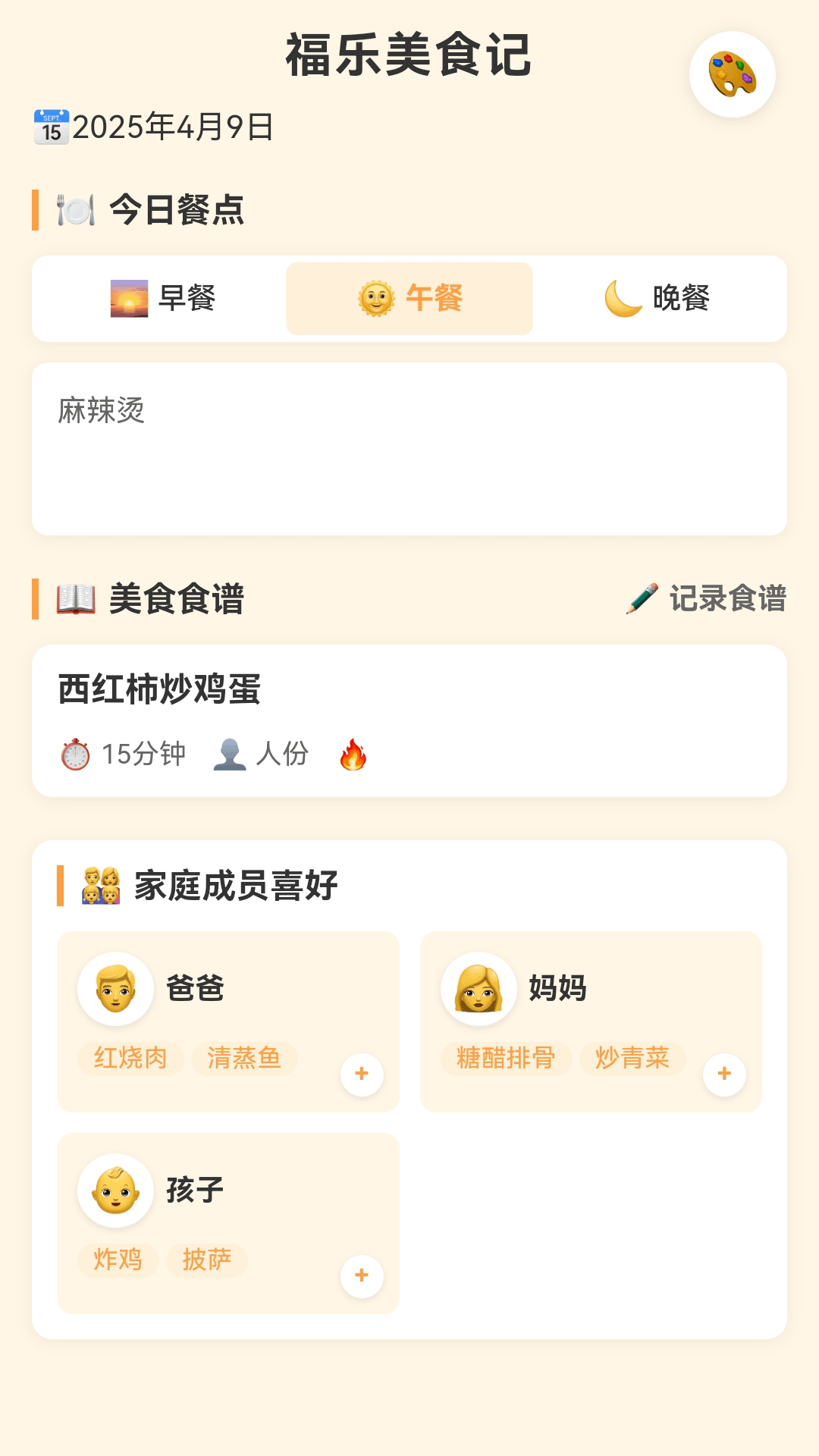The image size is (819, 1456).
Task: Click 妈妈's avatar icon
Action: pos(479,990)
